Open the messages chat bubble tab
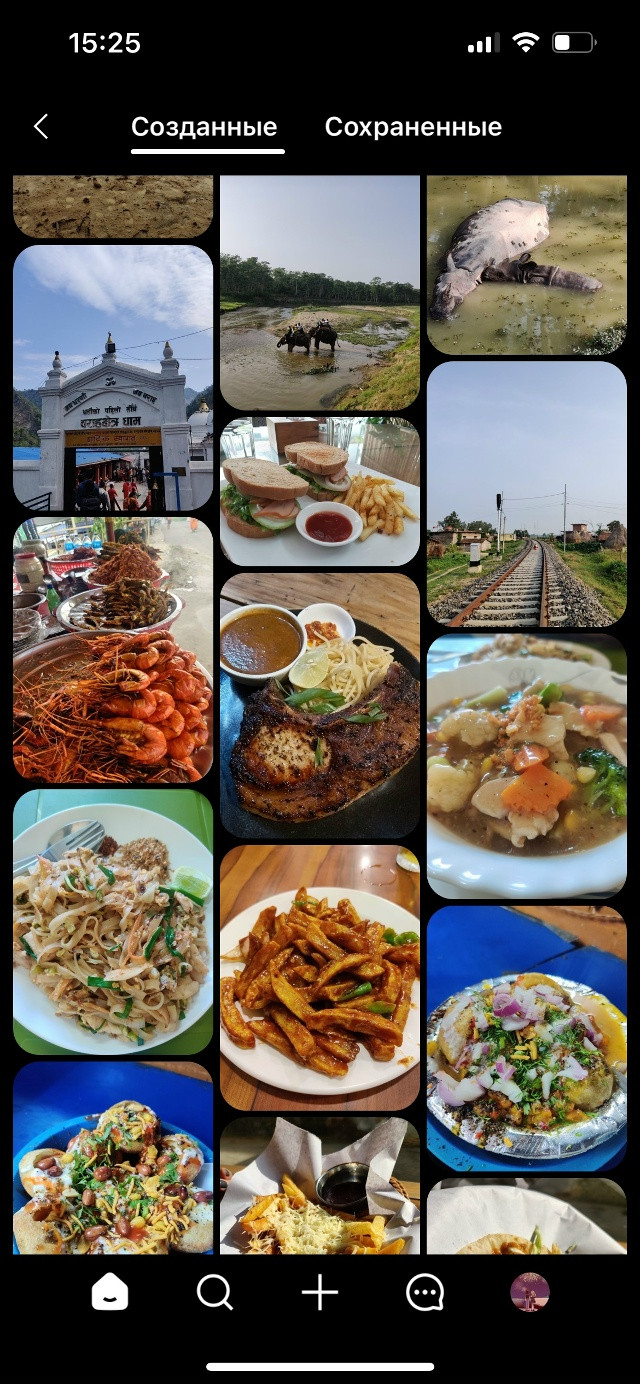640x1384 pixels. coord(425,1292)
